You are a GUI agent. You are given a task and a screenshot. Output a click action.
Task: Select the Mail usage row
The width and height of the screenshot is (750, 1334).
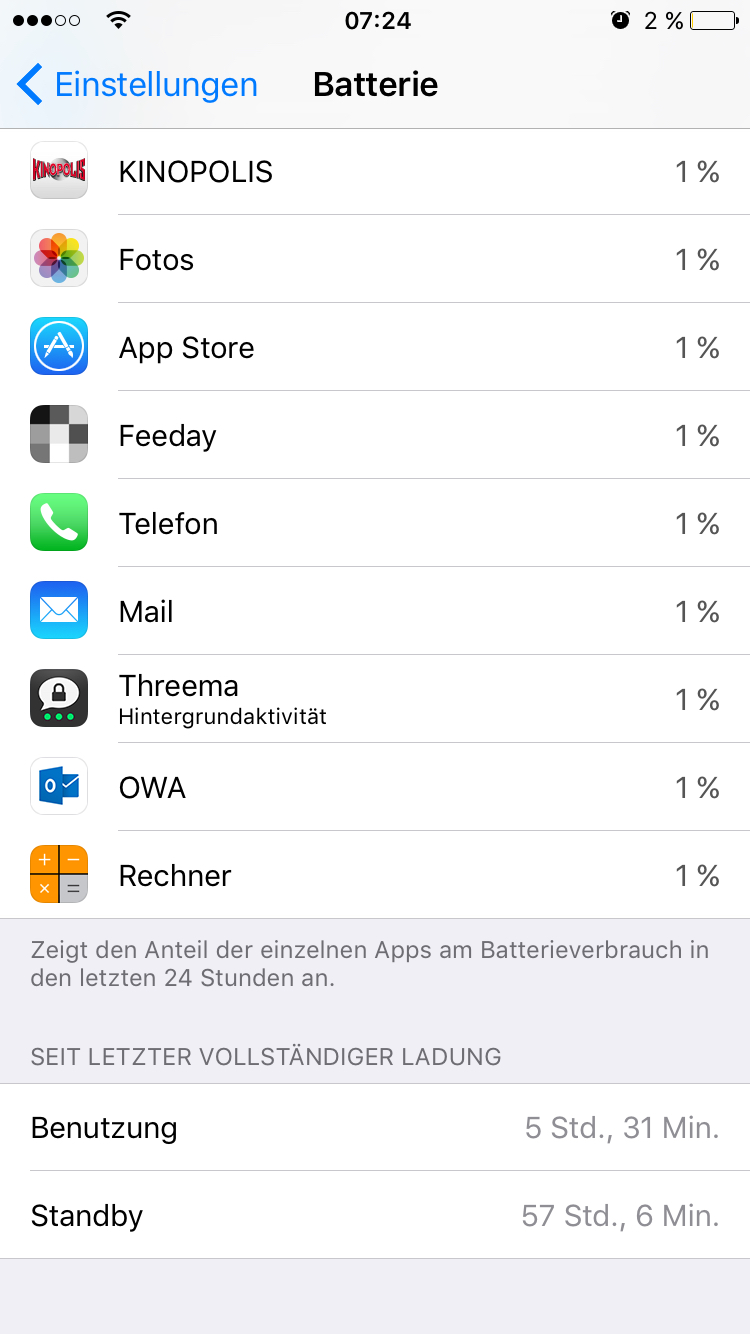(375, 612)
